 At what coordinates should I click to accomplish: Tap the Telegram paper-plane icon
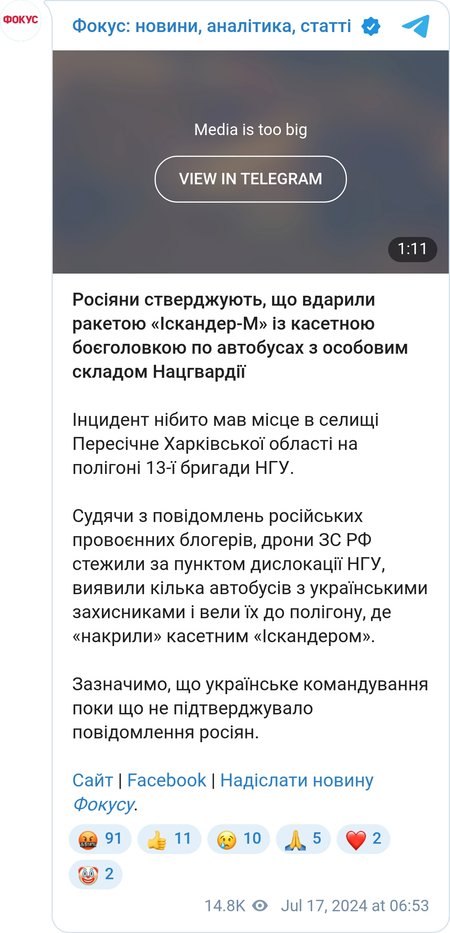(x=415, y=26)
